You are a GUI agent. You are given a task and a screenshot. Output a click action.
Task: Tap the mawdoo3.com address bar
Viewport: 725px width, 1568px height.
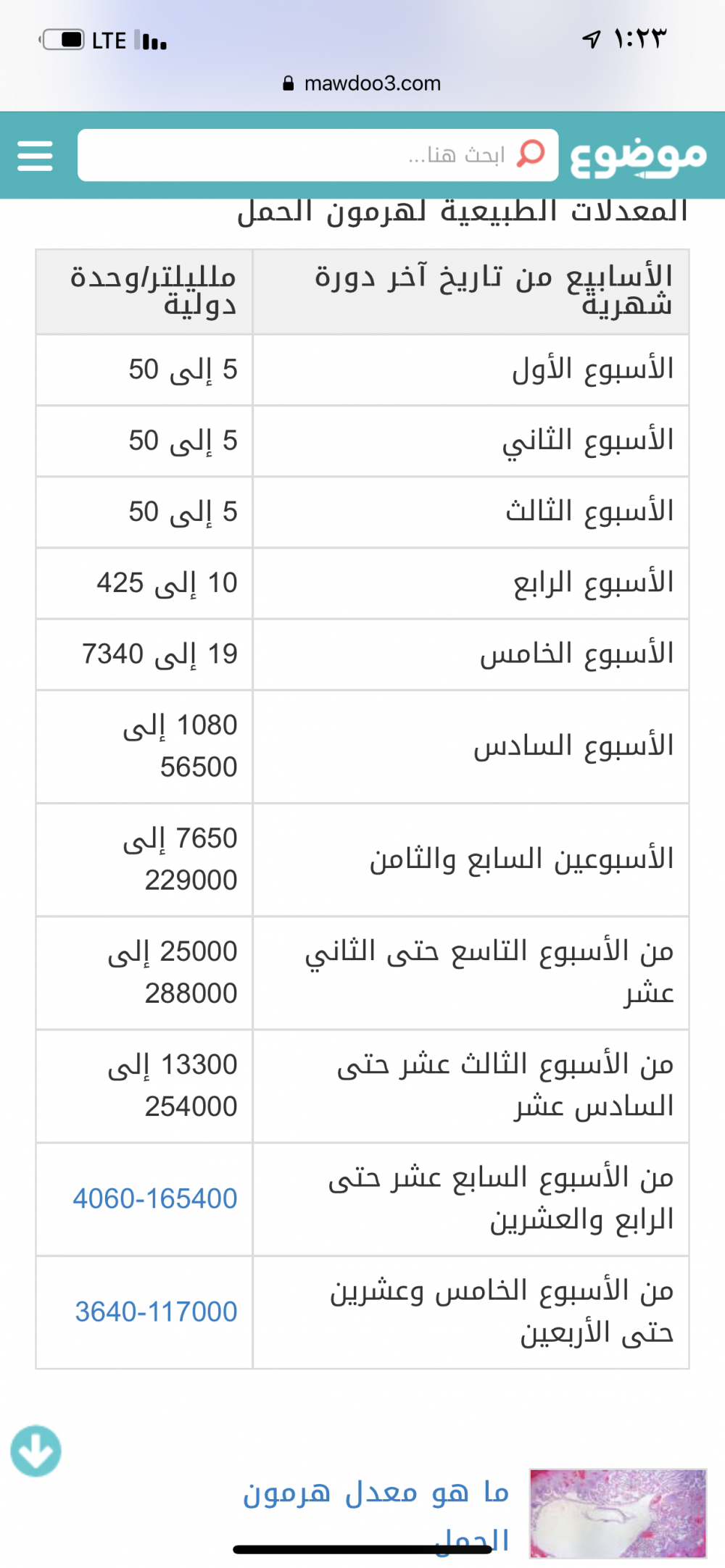[x=362, y=83]
